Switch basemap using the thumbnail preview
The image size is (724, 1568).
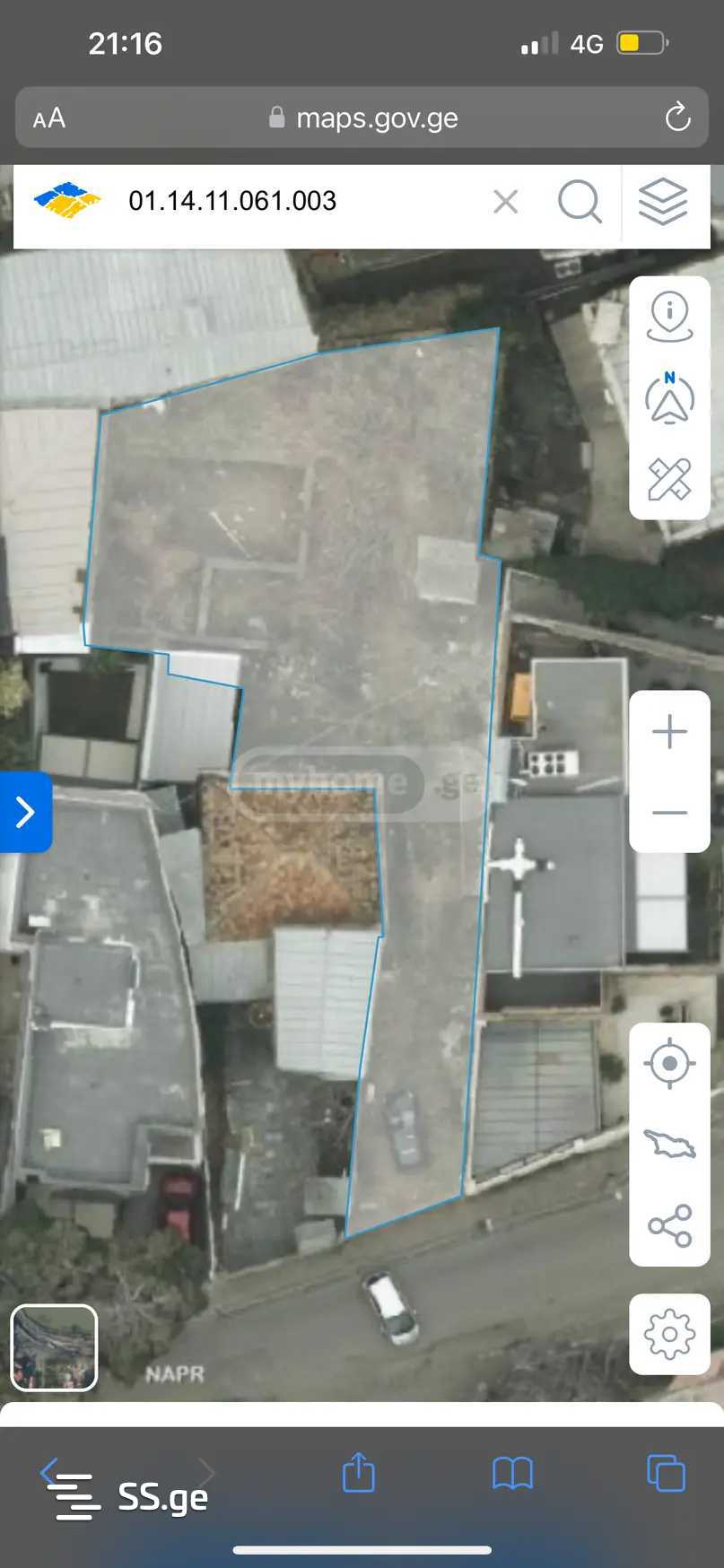pyautogui.click(x=54, y=1347)
